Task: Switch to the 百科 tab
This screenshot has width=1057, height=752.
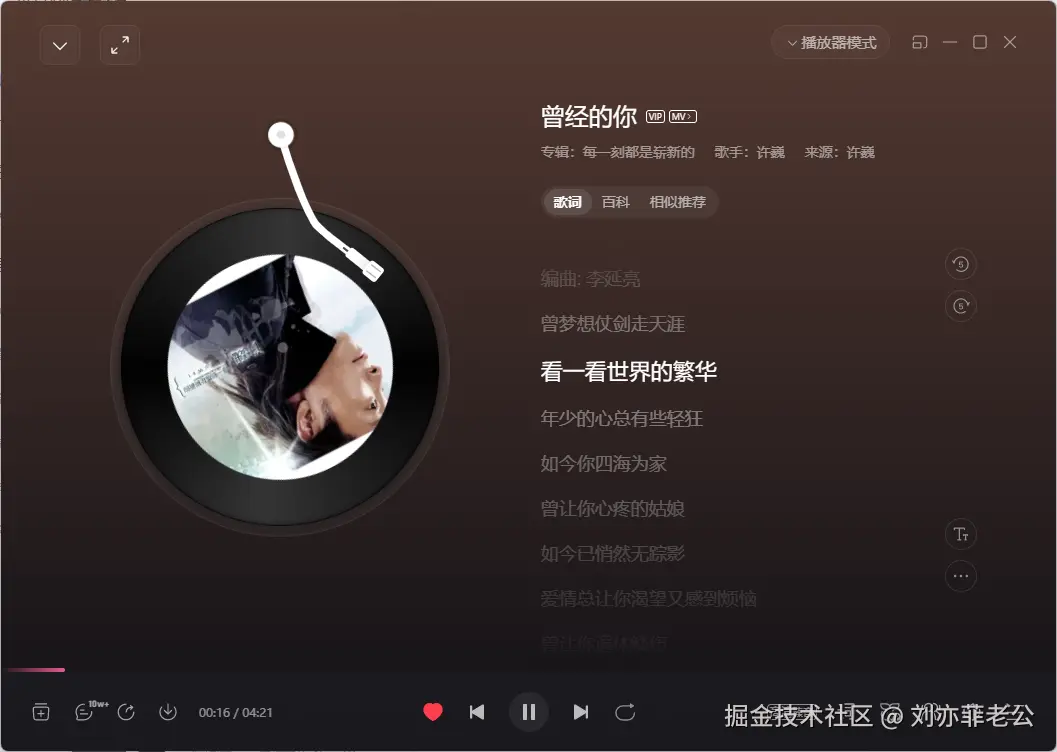Action: tap(616, 202)
